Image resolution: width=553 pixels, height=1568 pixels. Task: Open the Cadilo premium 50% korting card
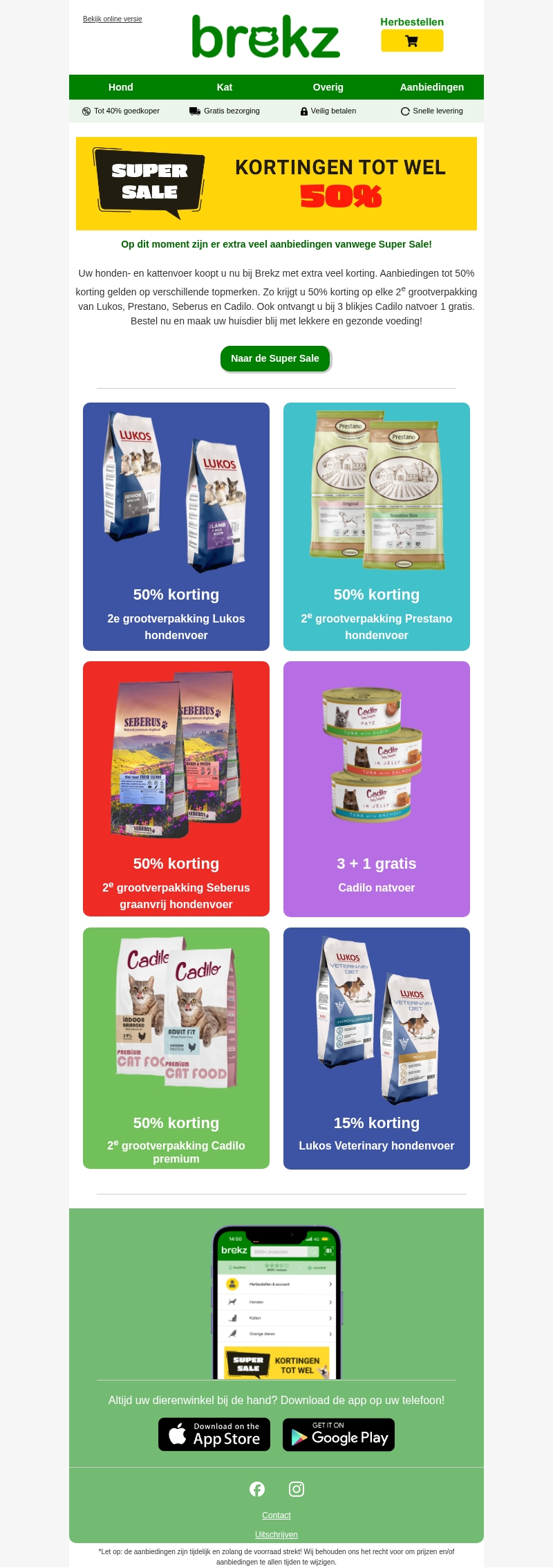176,1048
